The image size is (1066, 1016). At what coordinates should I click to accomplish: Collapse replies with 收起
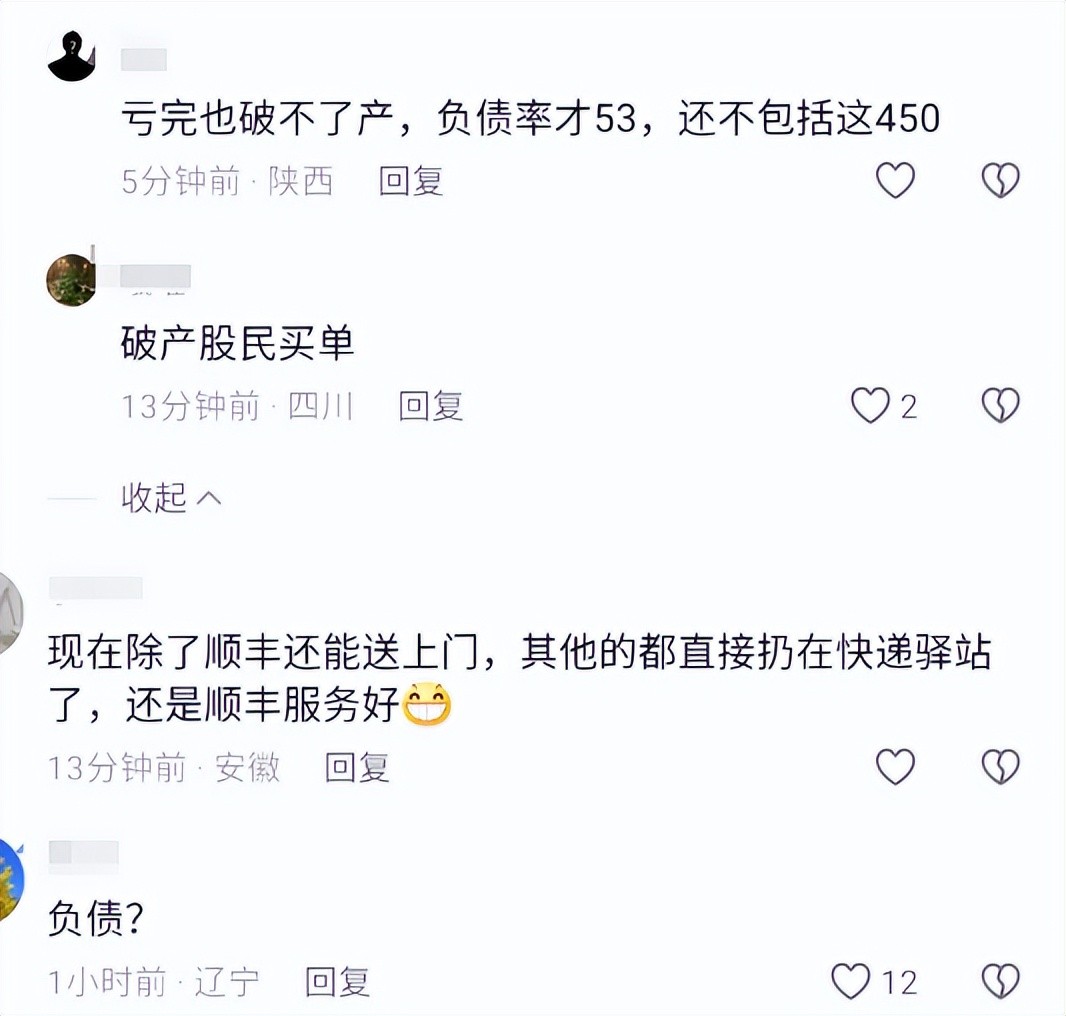(171, 497)
